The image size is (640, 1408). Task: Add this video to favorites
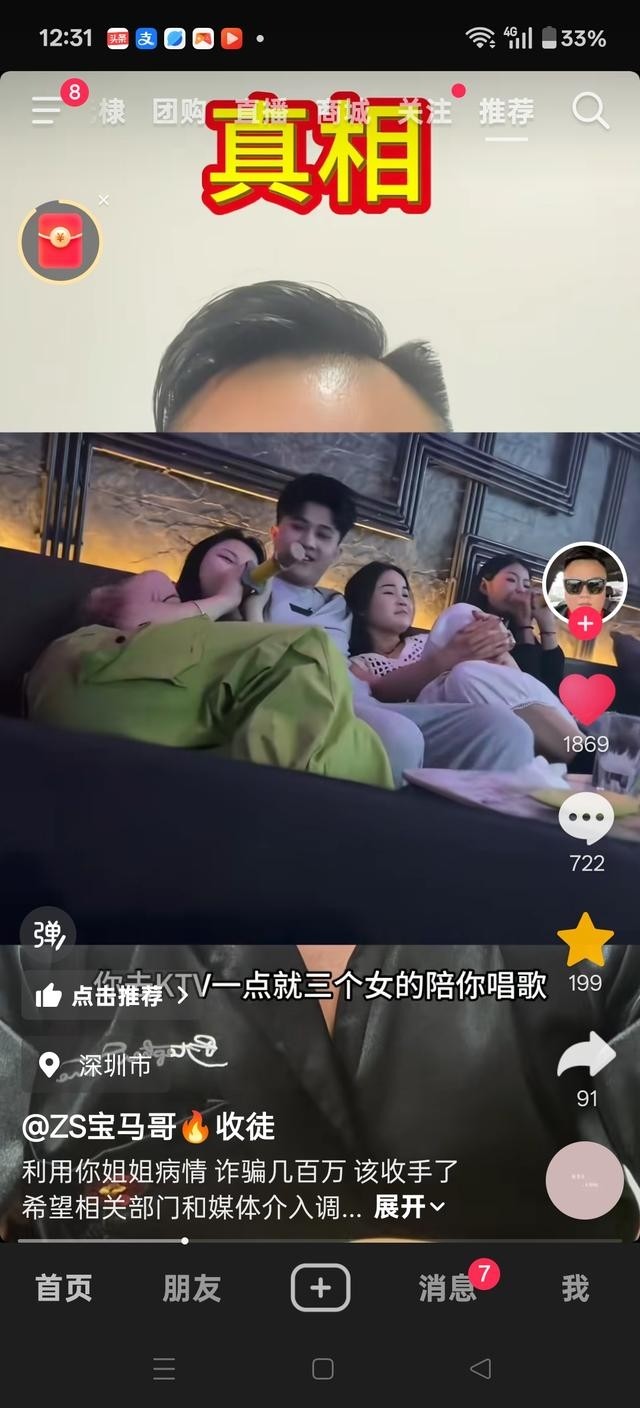pos(586,942)
